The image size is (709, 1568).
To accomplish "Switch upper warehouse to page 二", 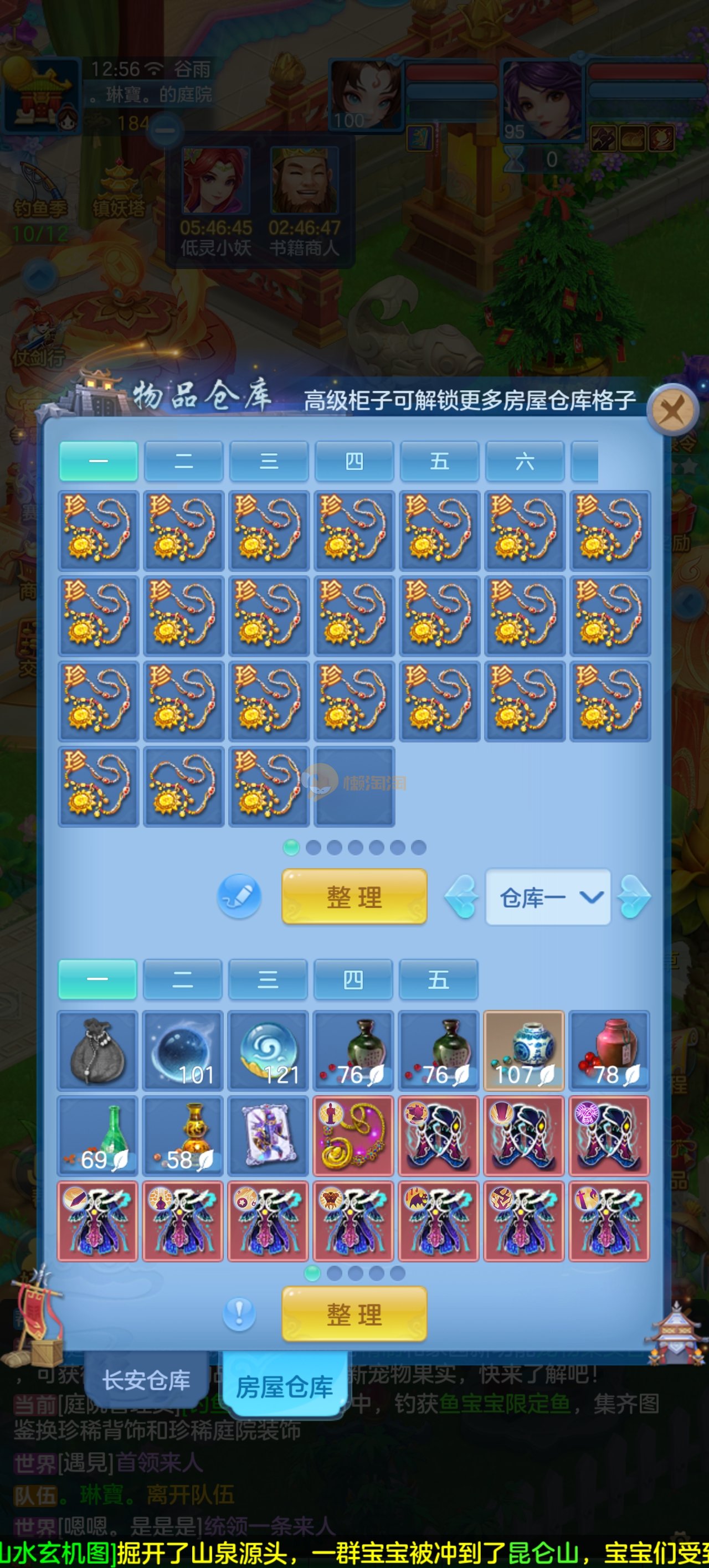I will (183, 461).
